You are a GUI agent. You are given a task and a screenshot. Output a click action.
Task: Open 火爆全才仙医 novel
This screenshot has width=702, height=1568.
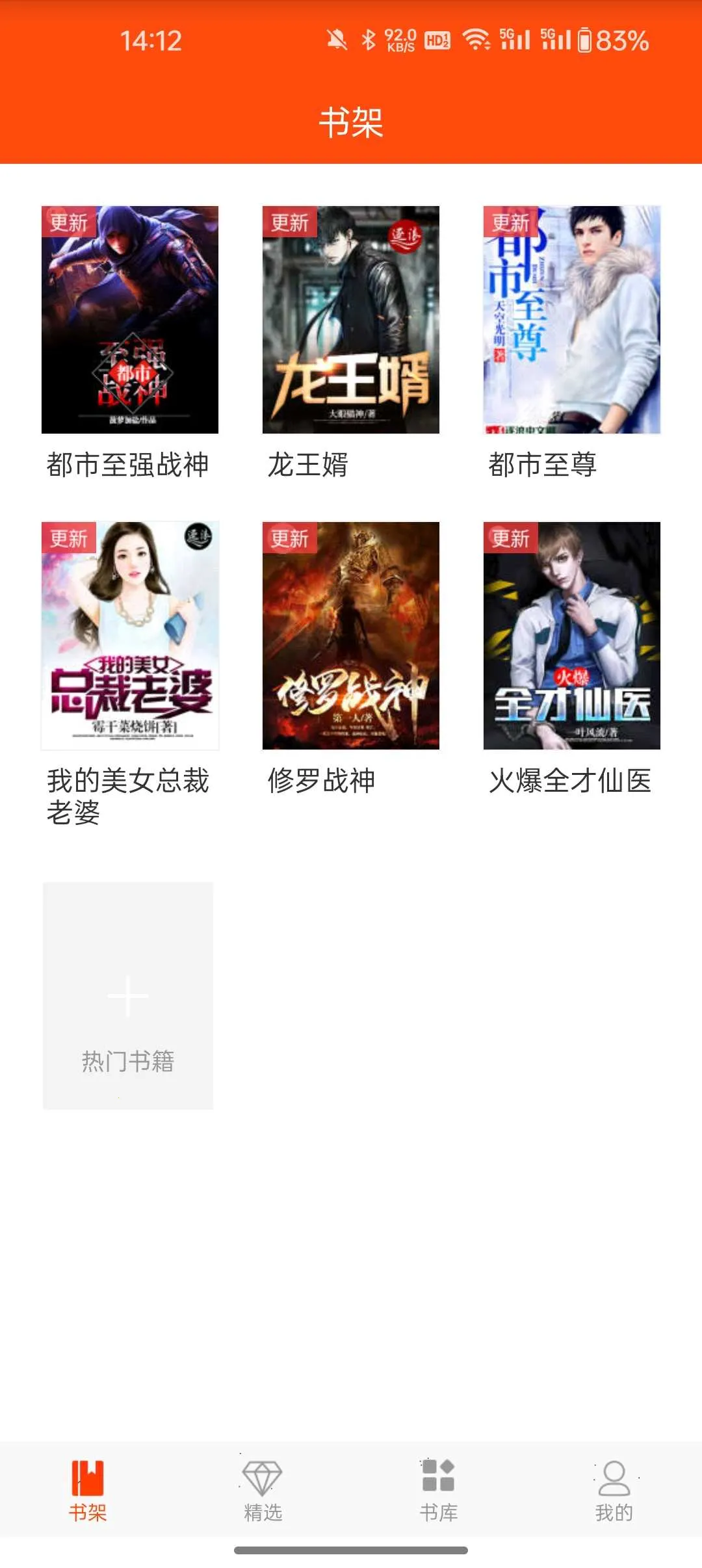[x=572, y=636]
